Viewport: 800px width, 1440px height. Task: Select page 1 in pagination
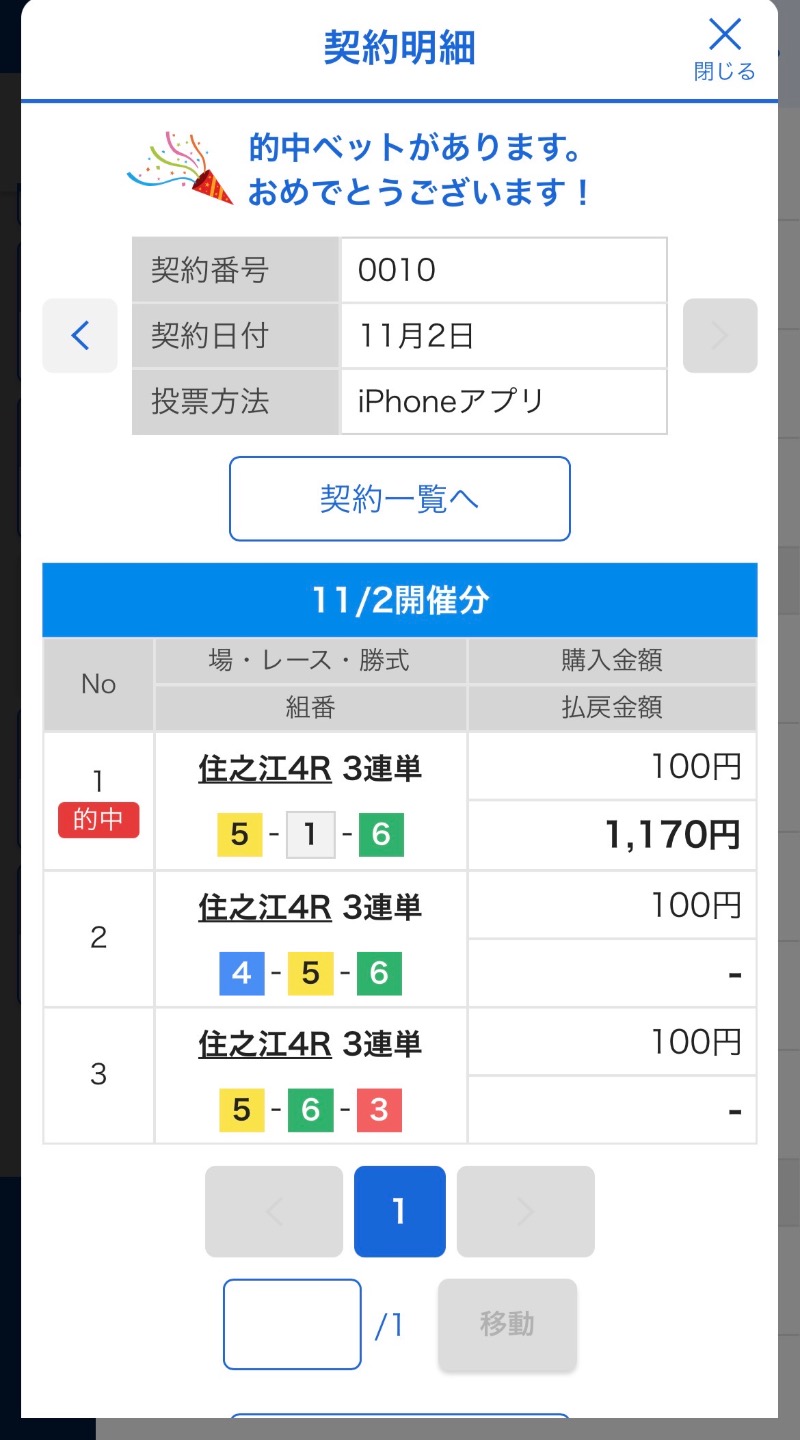399,1211
